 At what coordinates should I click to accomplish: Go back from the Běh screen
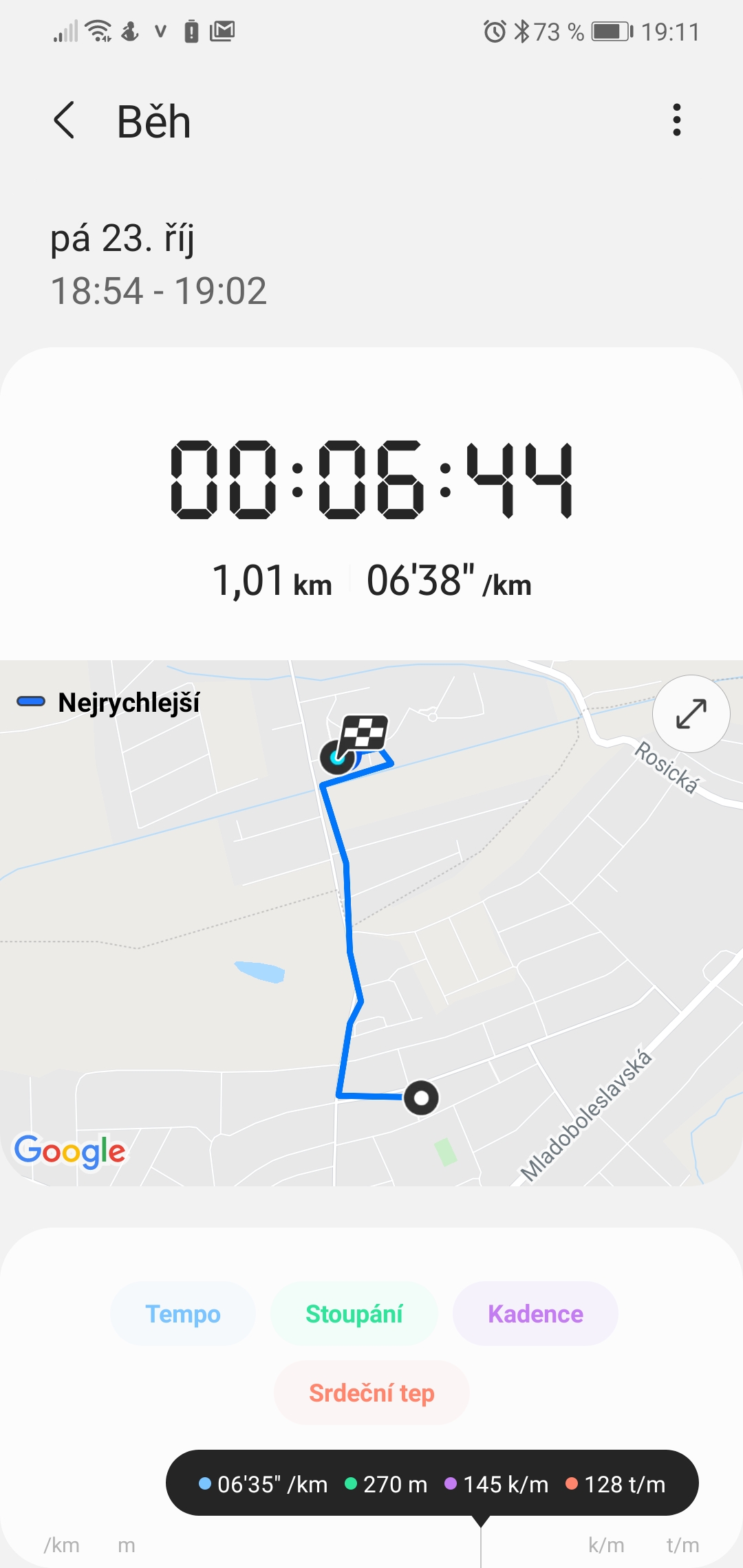pos(64,120)
